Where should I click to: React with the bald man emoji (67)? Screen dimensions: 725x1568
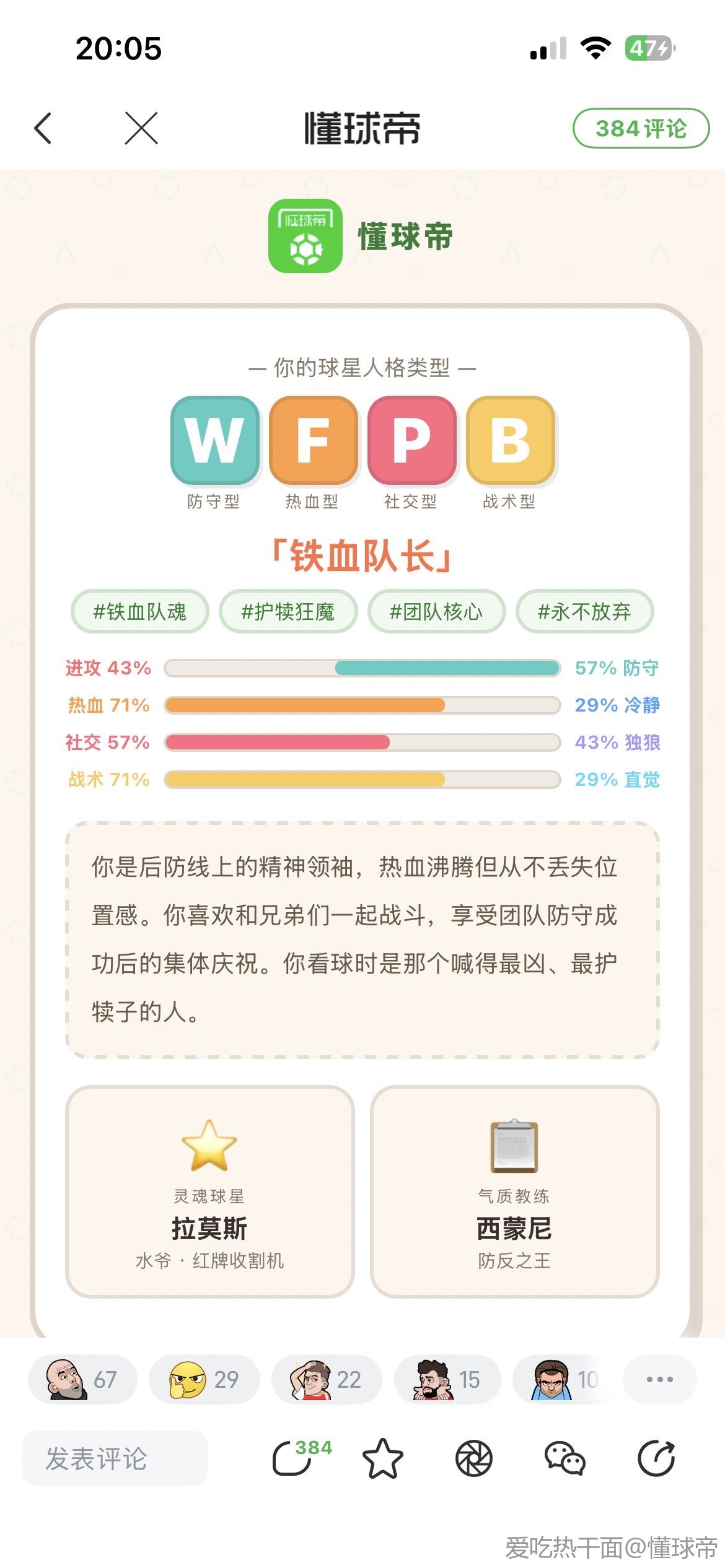coord(82,1379)
